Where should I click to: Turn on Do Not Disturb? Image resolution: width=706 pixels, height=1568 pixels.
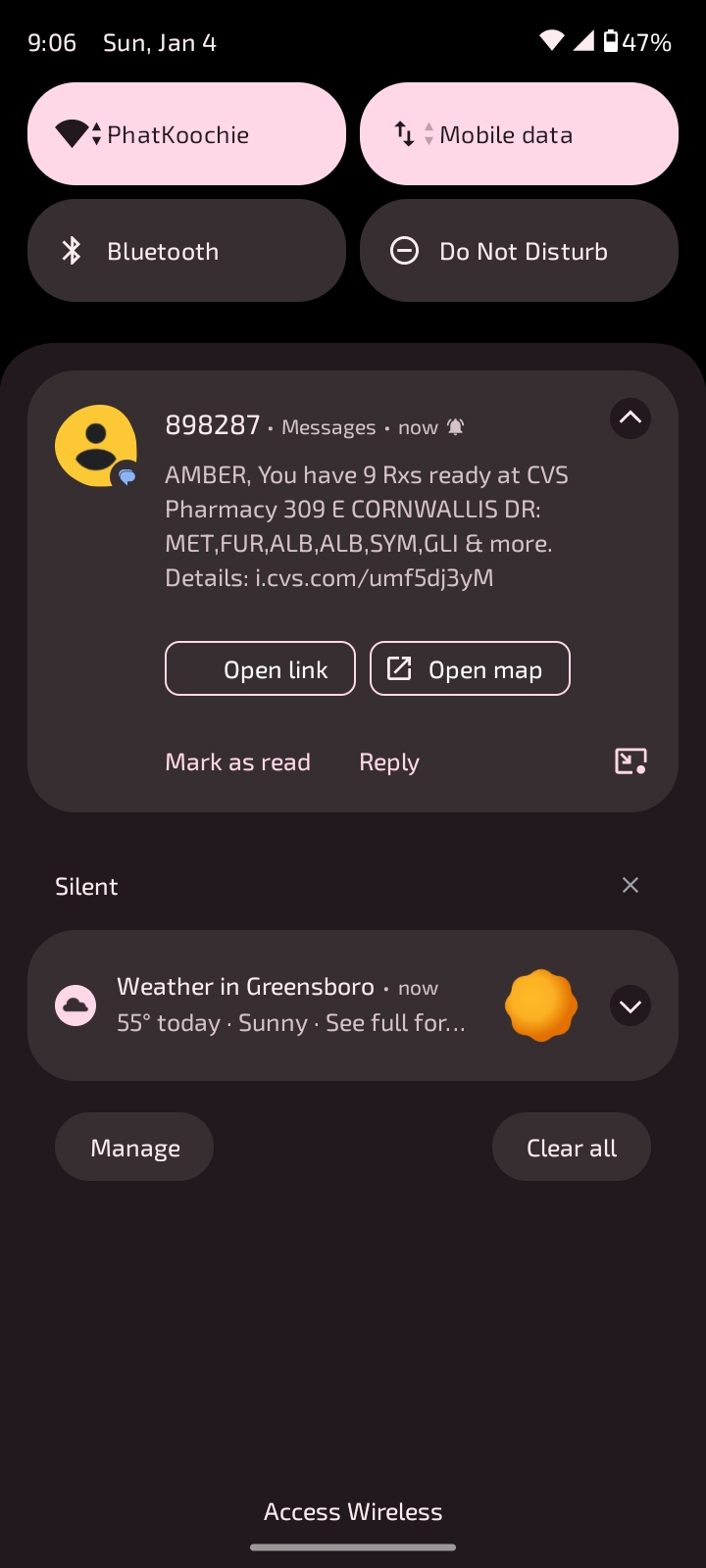(x=519, y=251)
